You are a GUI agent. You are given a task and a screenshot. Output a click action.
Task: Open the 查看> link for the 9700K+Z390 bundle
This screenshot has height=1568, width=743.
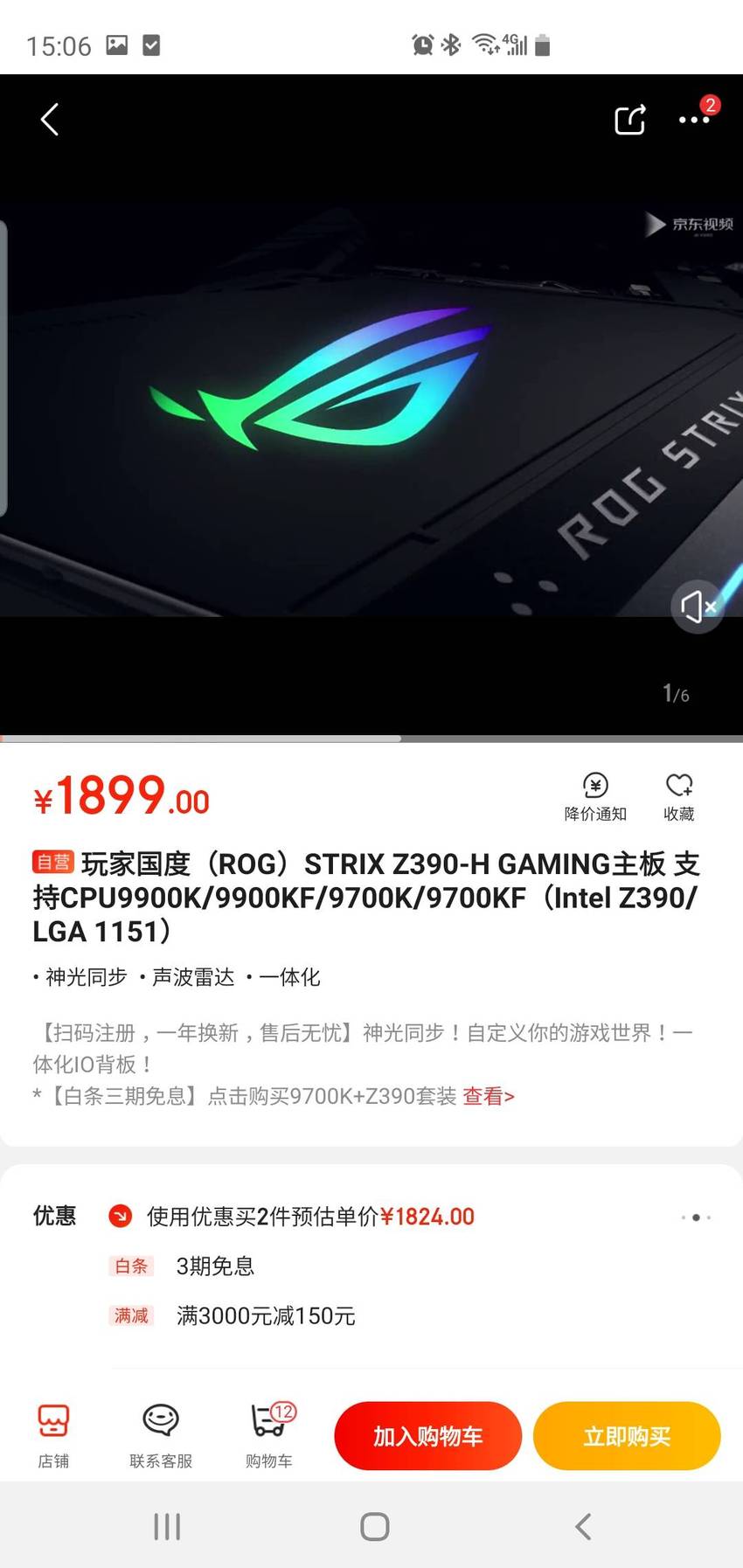tap(489, 1096)
